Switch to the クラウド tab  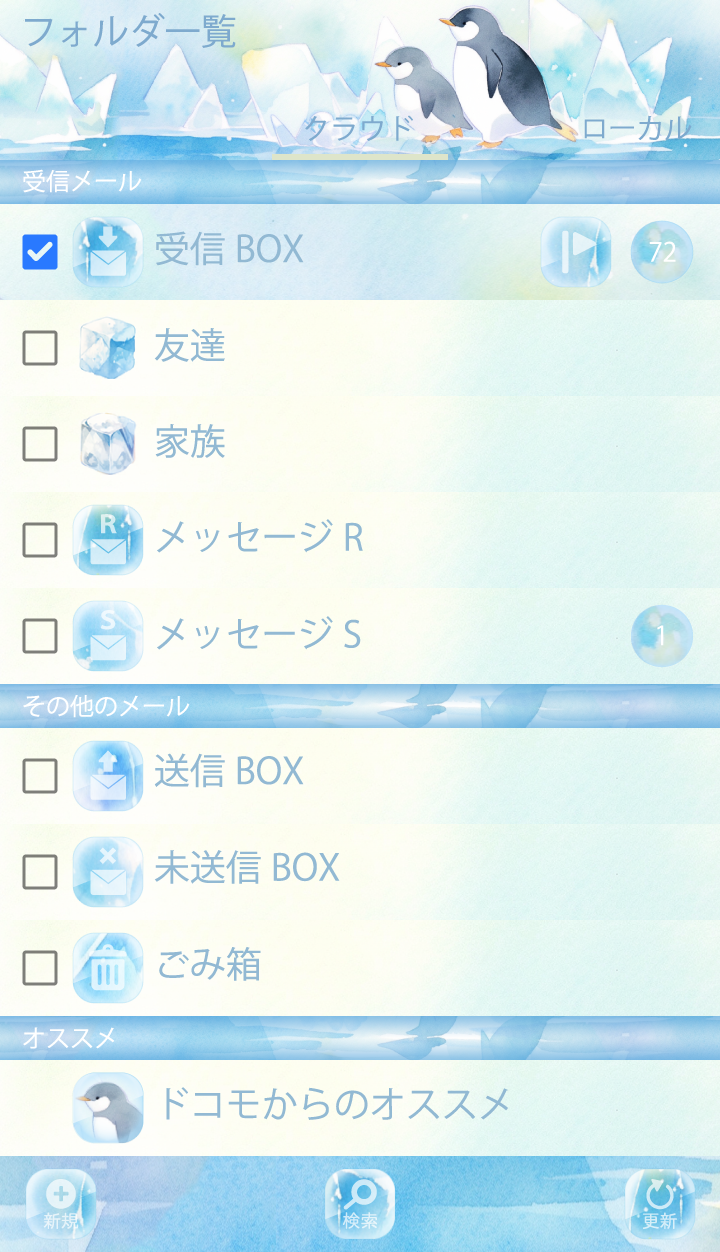[x=359, y=129]
